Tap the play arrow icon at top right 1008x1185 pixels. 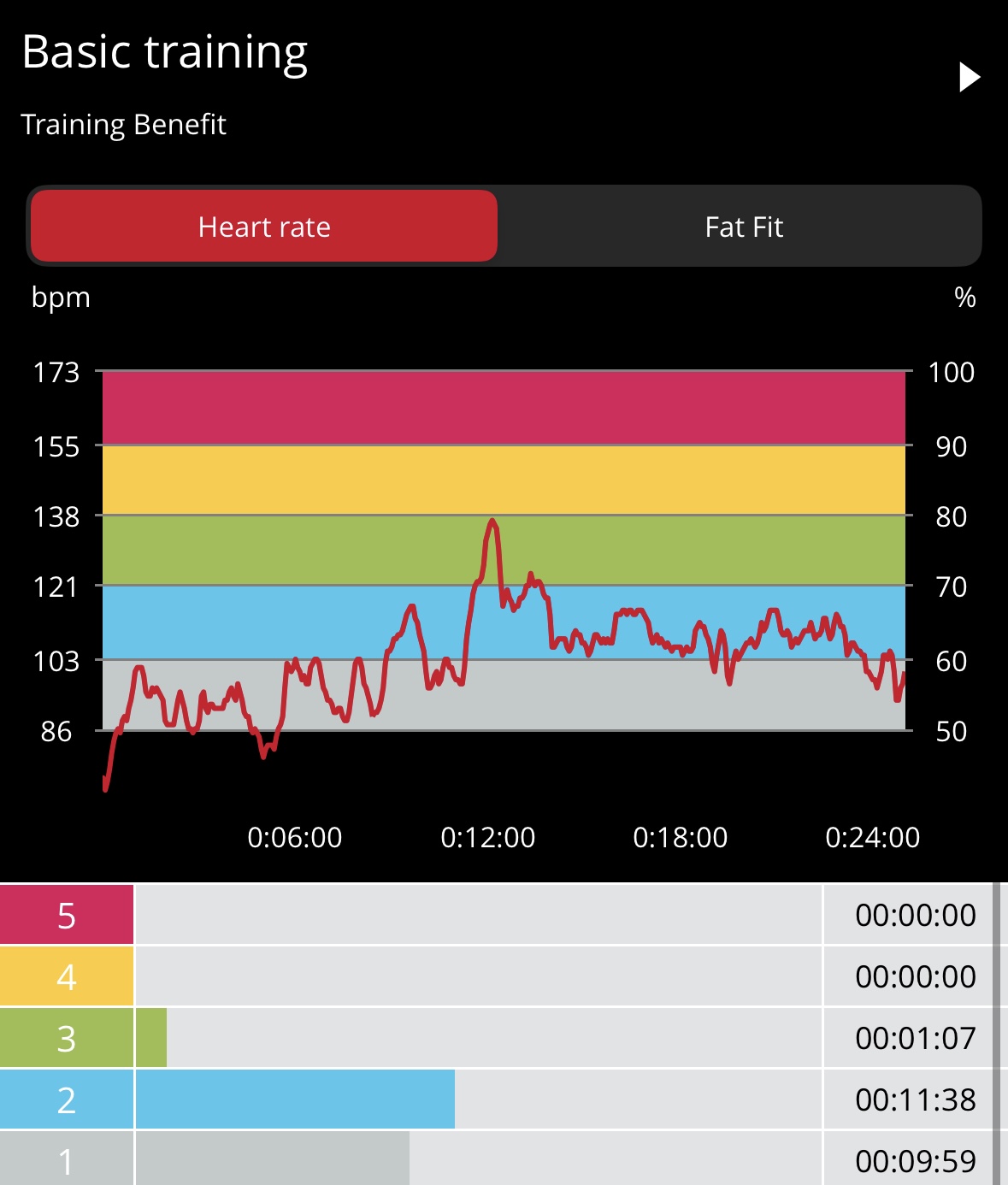tap(969, 77)
